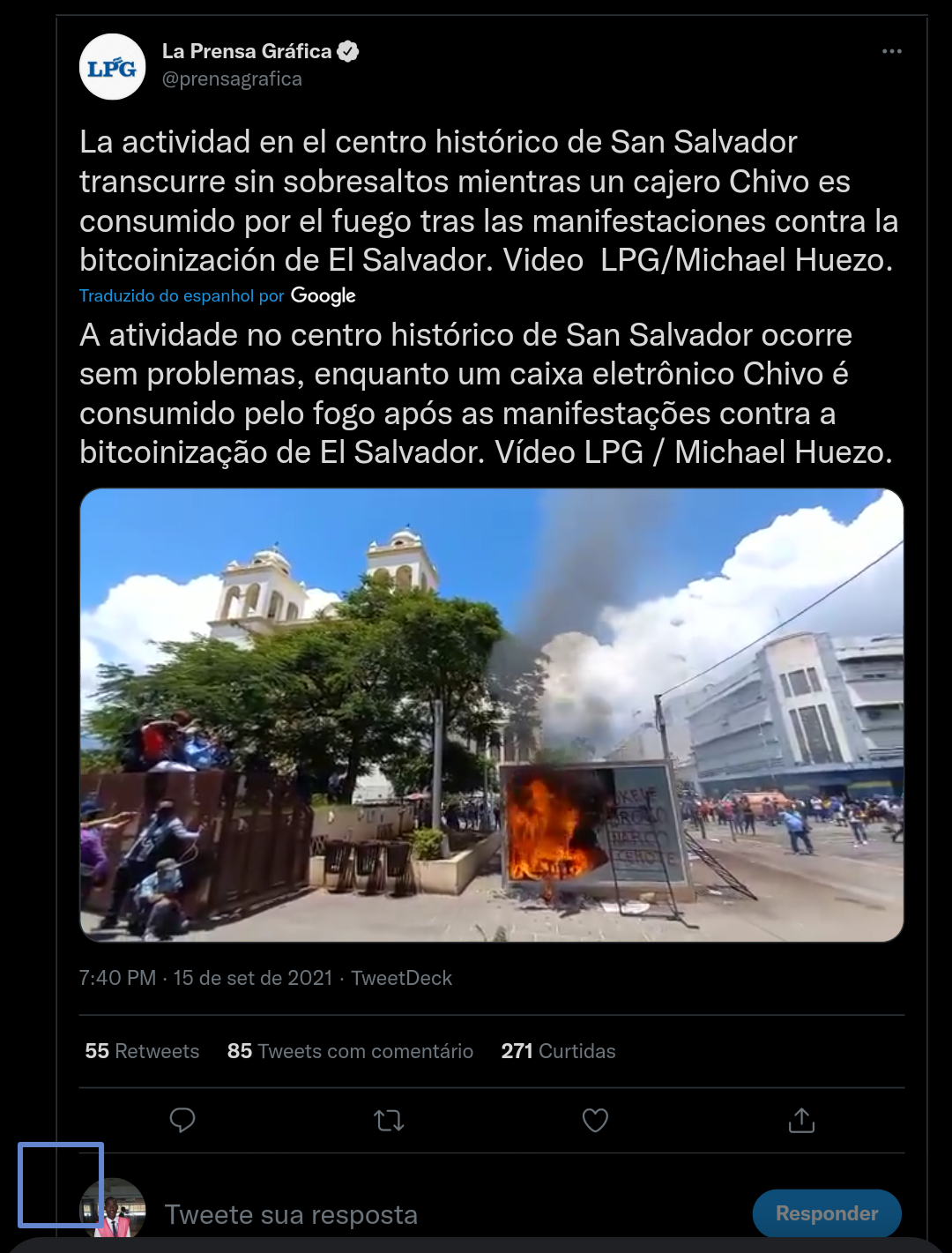
Task: Retweet La Prensa Gráfica's tweet
Action: coord(389,1120)
